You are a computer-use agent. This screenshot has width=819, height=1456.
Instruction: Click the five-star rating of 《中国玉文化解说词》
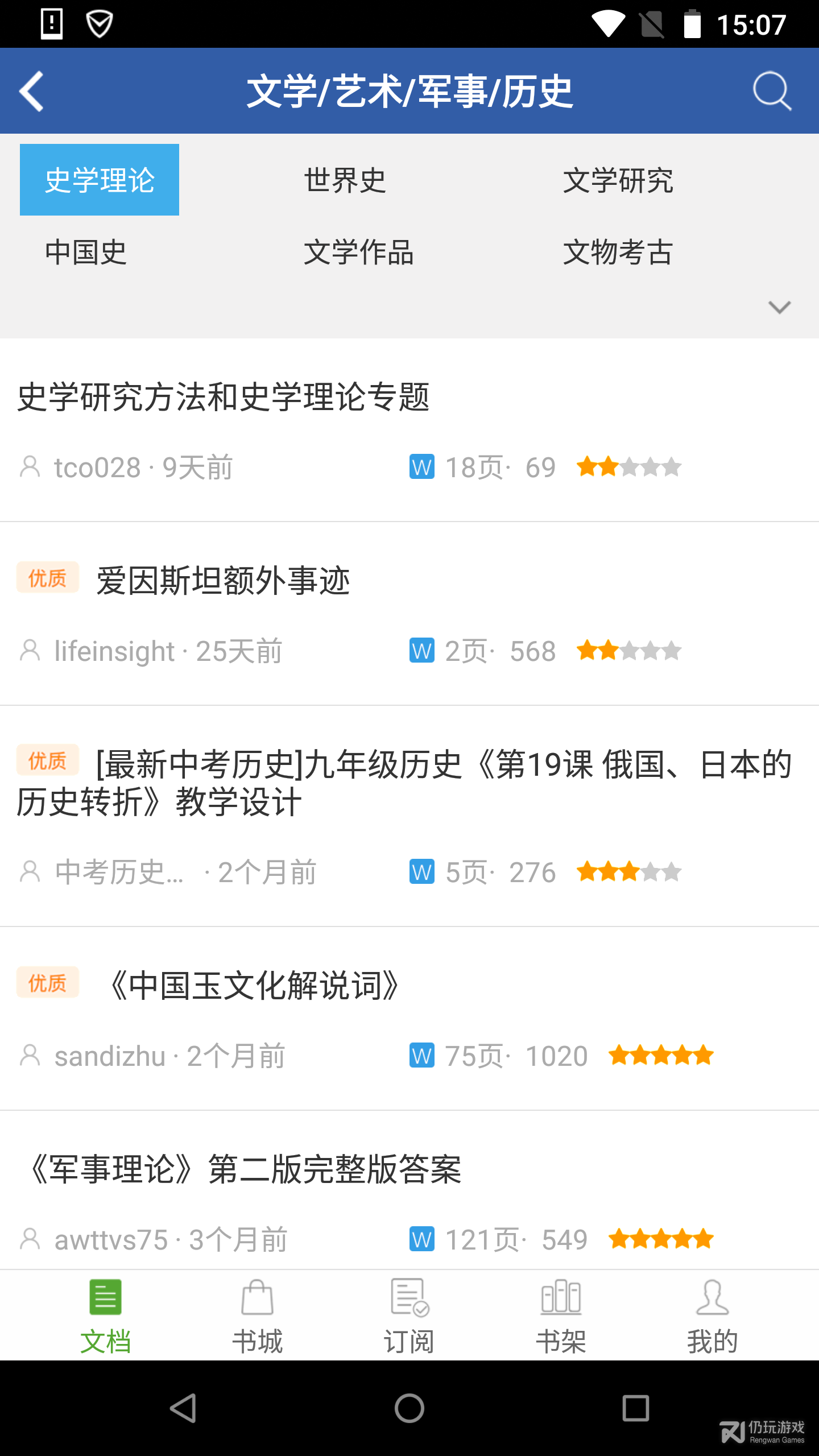[659, 1055]
